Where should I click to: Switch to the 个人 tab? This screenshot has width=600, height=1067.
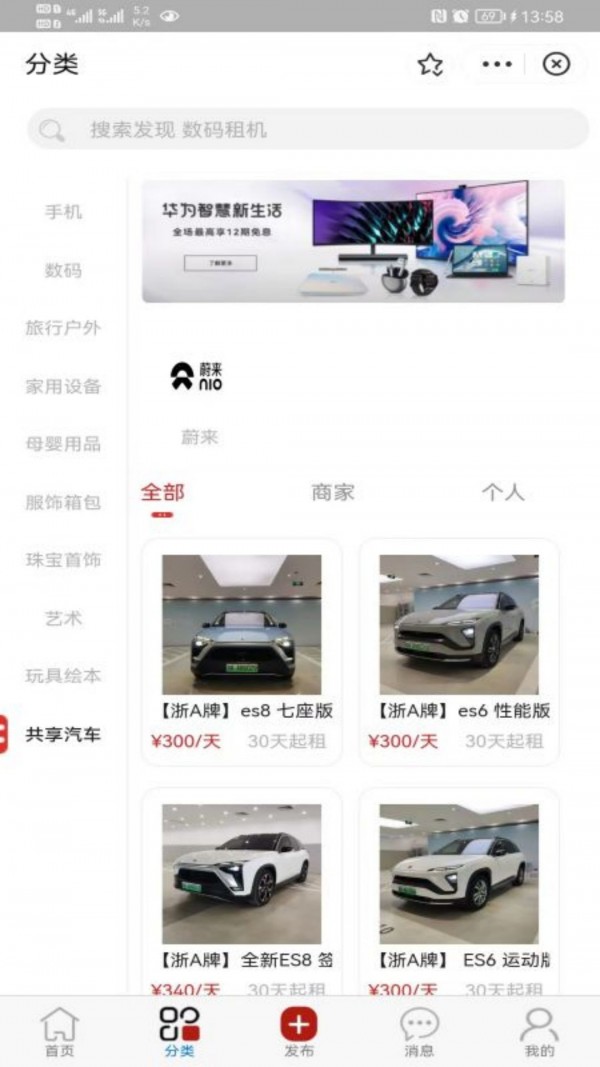point(502,492)
